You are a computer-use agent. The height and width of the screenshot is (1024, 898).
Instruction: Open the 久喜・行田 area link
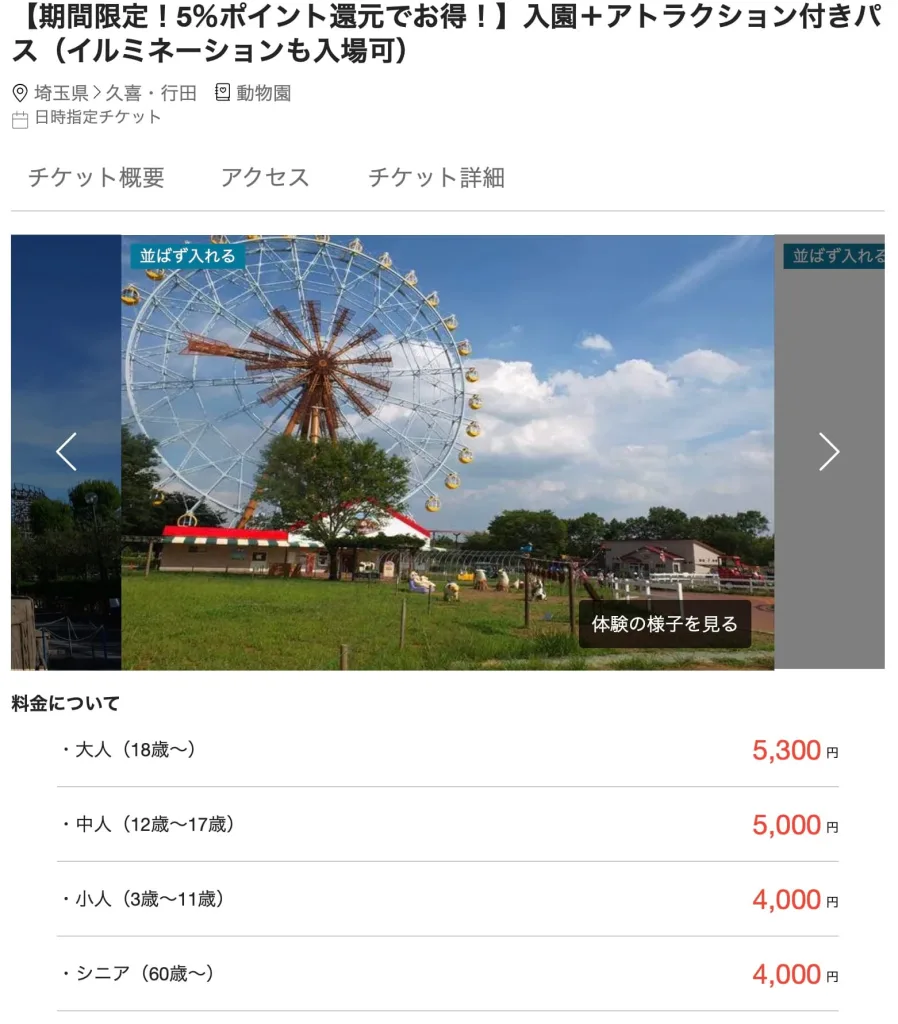coord(151,93)
